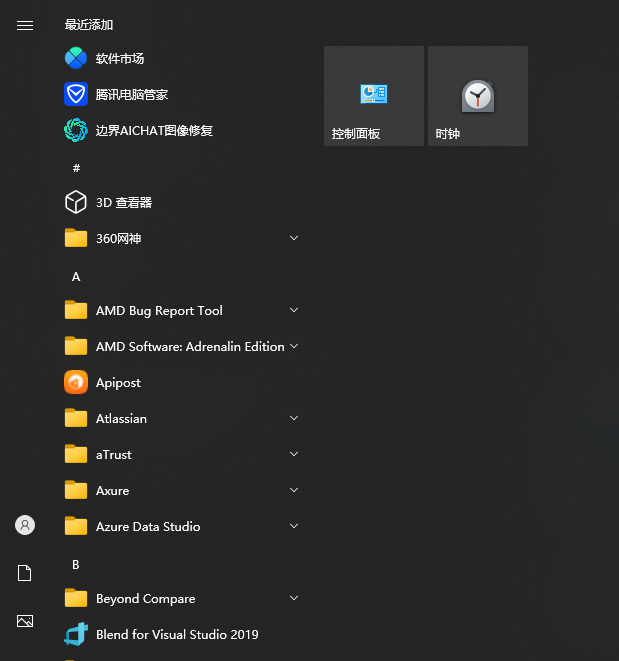619x661 pixels.
Task: Open the hamburger menu at top
Action: coord(25,25)
